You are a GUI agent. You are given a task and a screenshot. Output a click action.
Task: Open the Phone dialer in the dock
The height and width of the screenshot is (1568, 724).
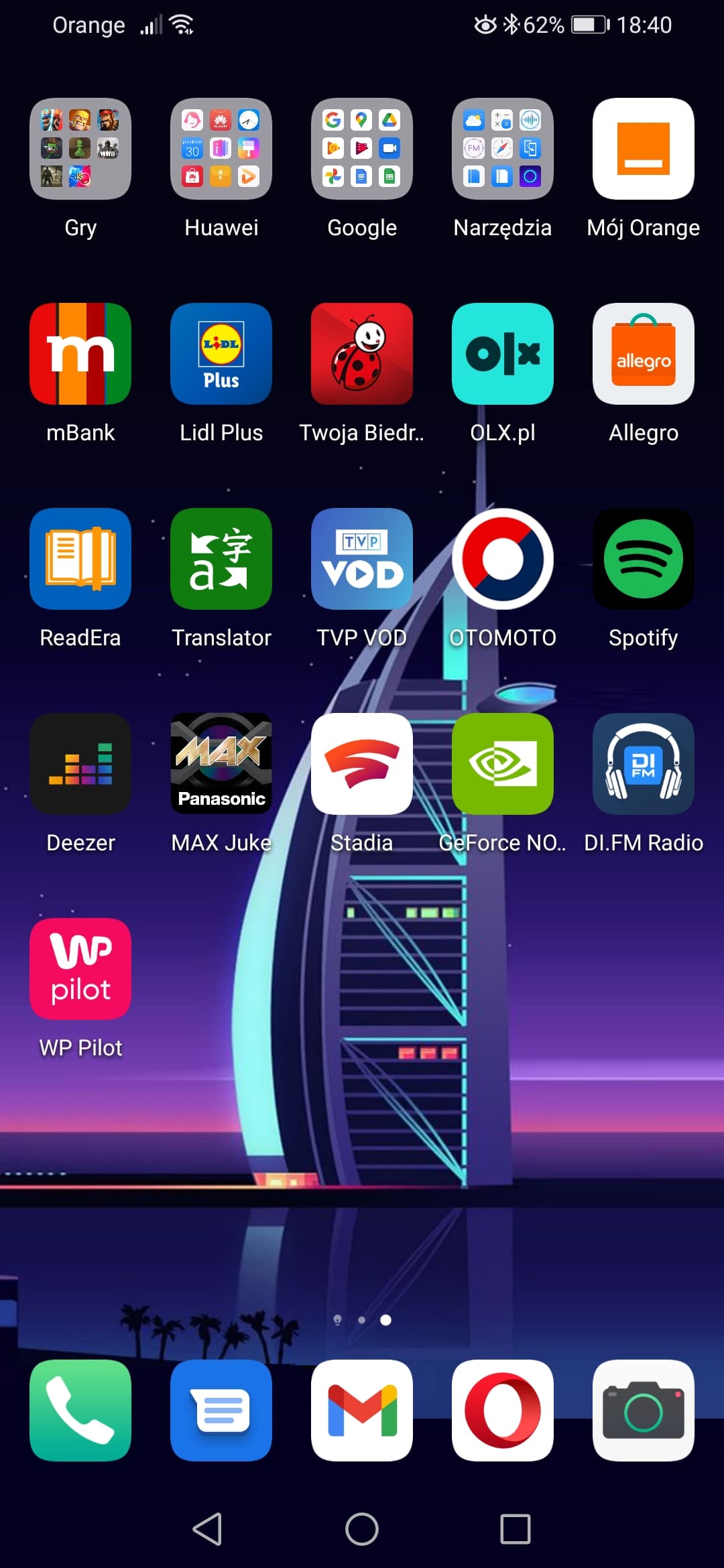(80, 1411)
